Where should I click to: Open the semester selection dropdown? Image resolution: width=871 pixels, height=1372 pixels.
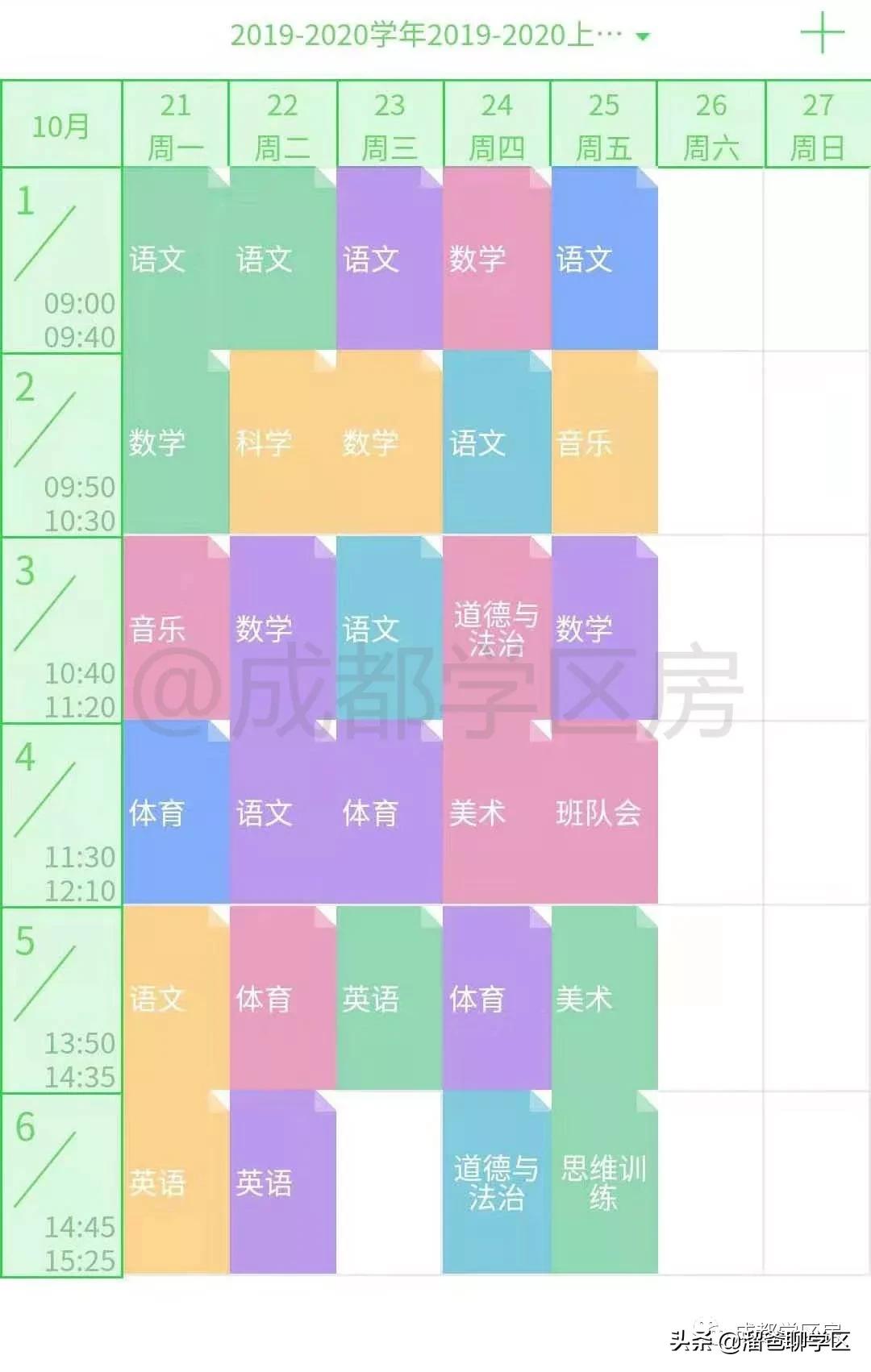(641, 35)
